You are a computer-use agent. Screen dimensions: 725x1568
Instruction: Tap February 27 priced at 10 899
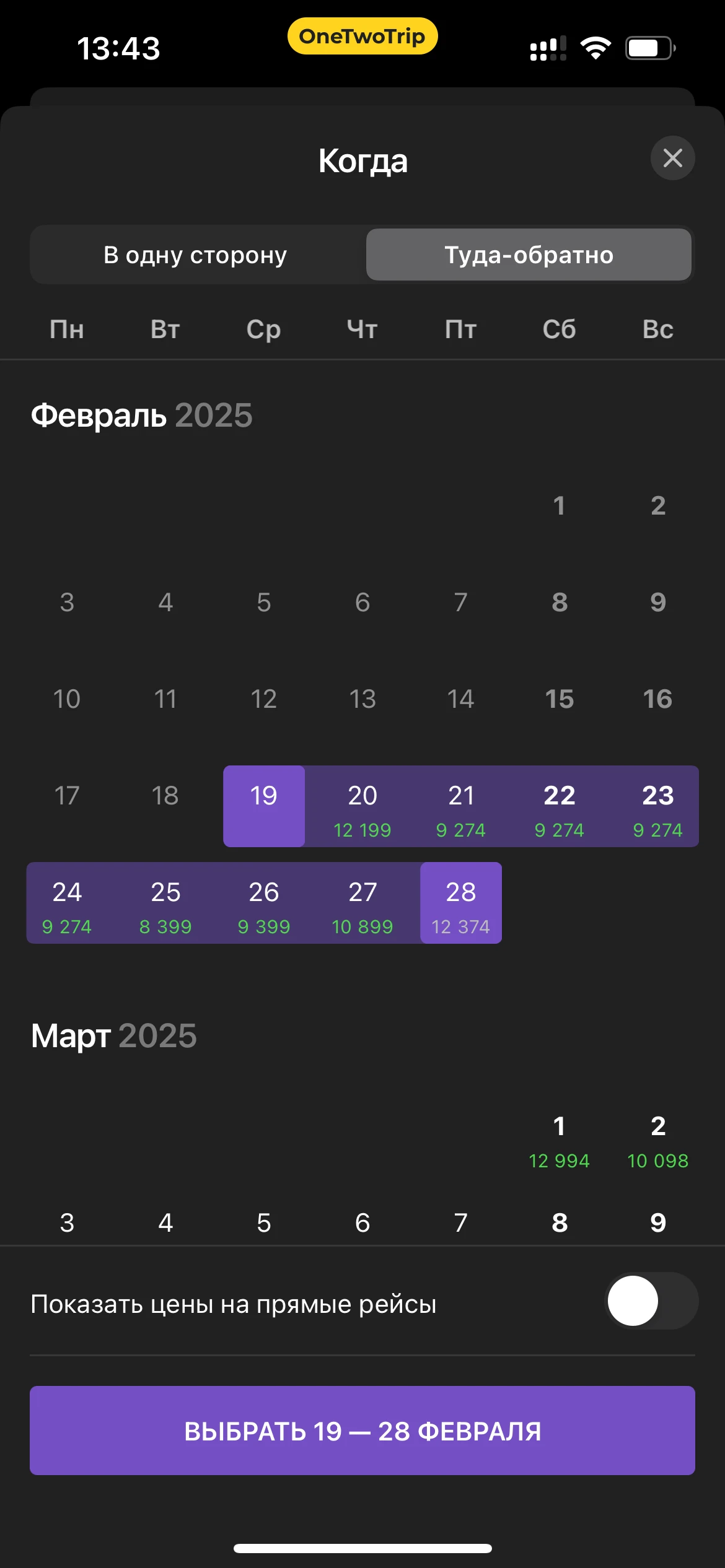coord(362,902)
